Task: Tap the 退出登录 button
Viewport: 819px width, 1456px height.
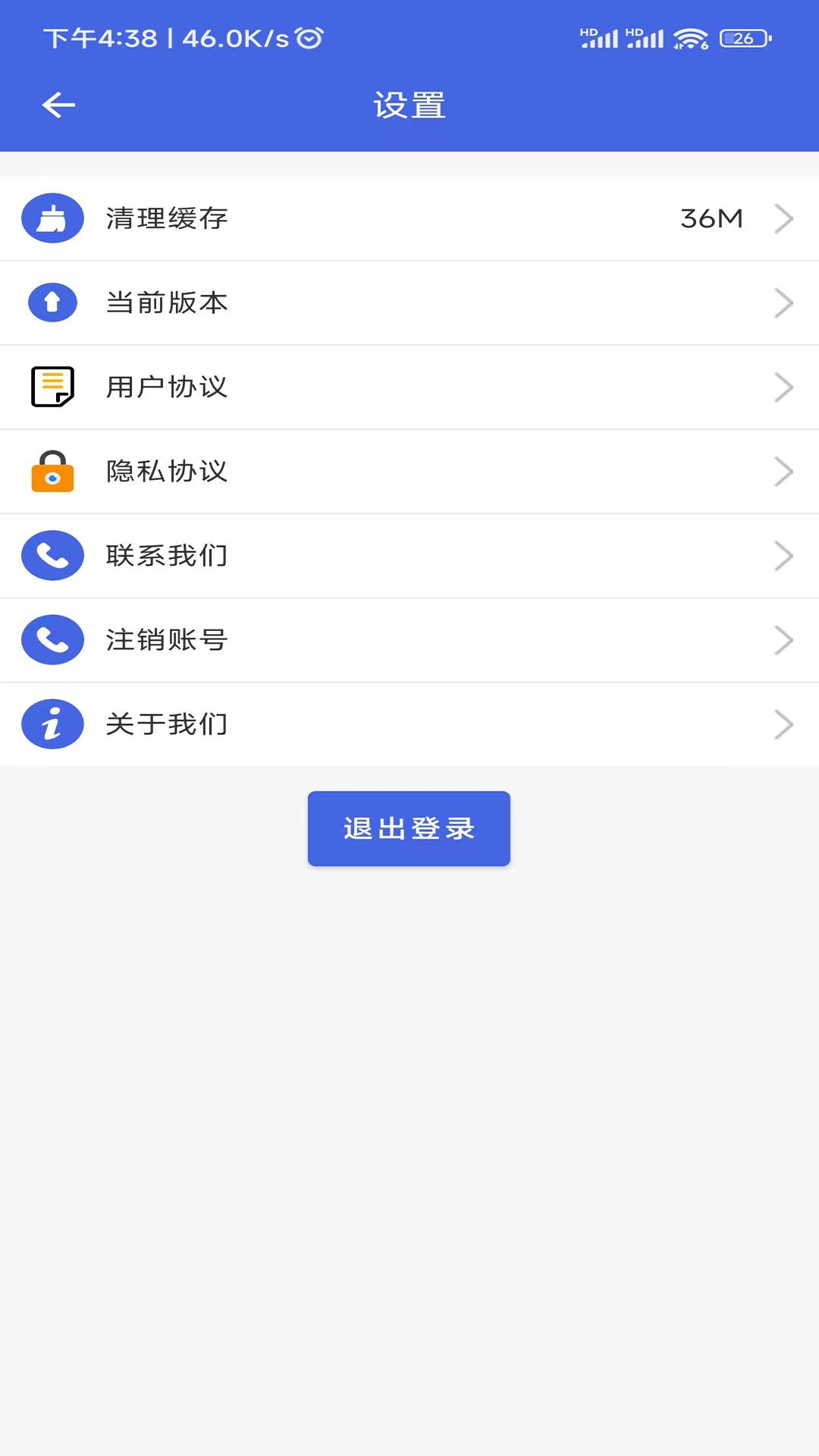Action: tap(409, 829)
